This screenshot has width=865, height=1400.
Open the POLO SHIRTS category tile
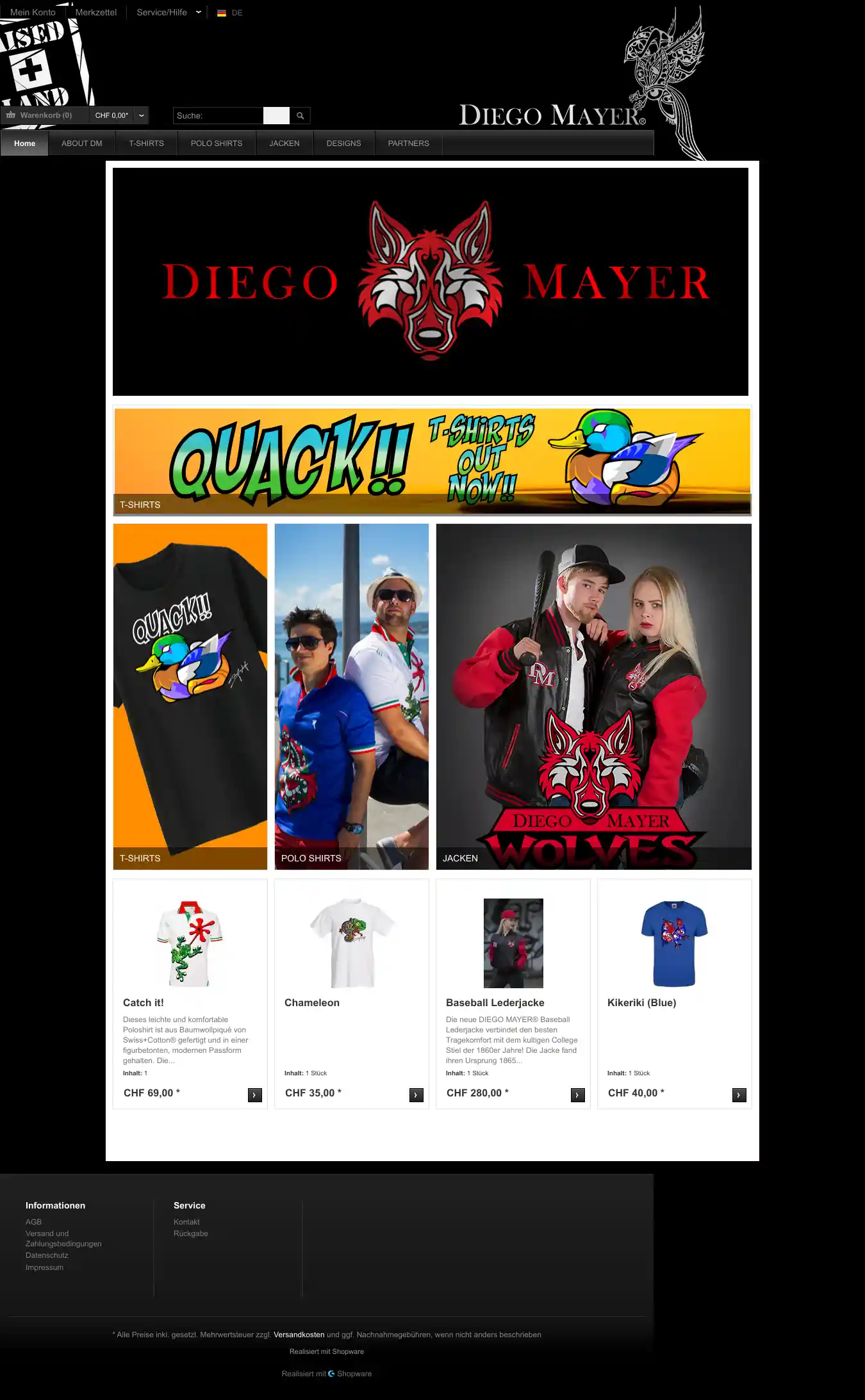coord(351,696)
